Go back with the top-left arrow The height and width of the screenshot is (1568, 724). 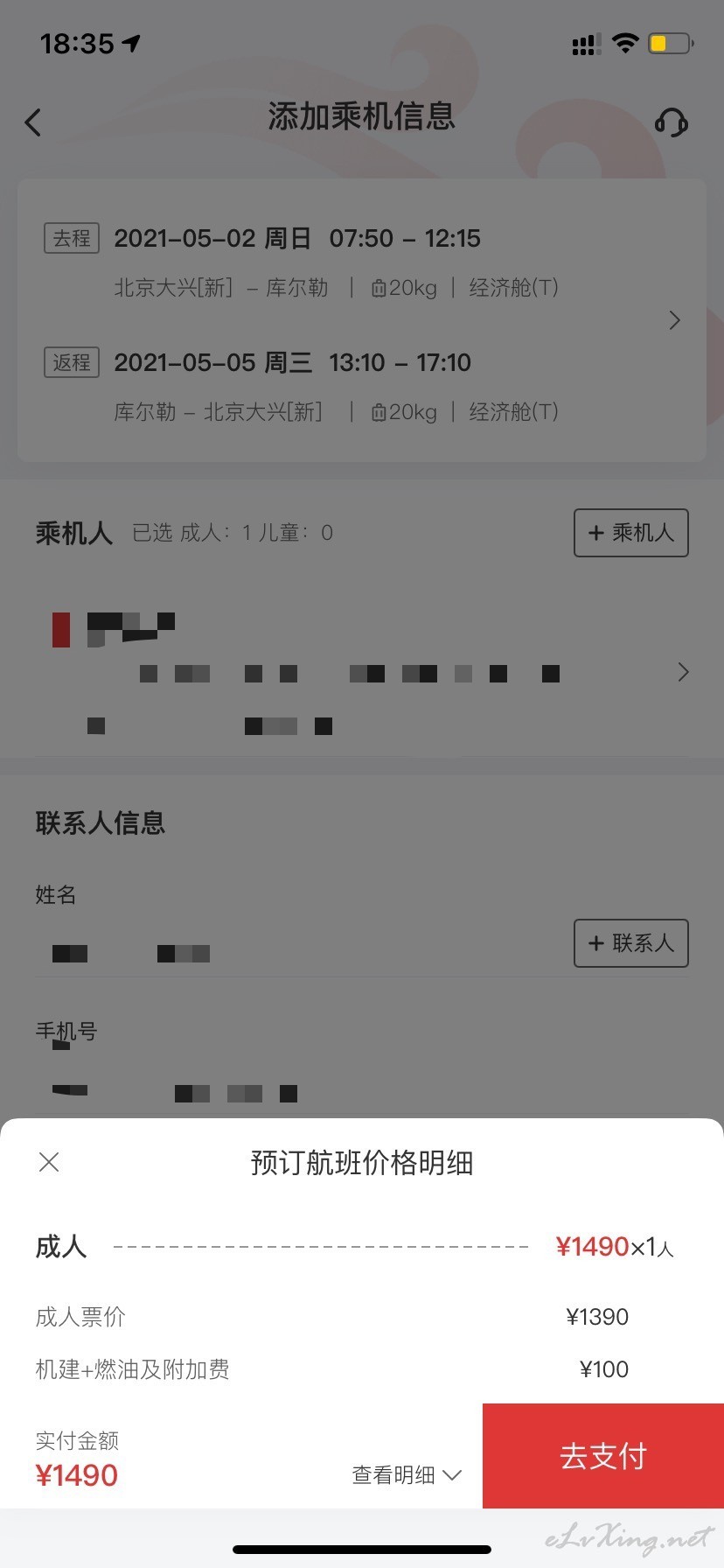(33, 122)
